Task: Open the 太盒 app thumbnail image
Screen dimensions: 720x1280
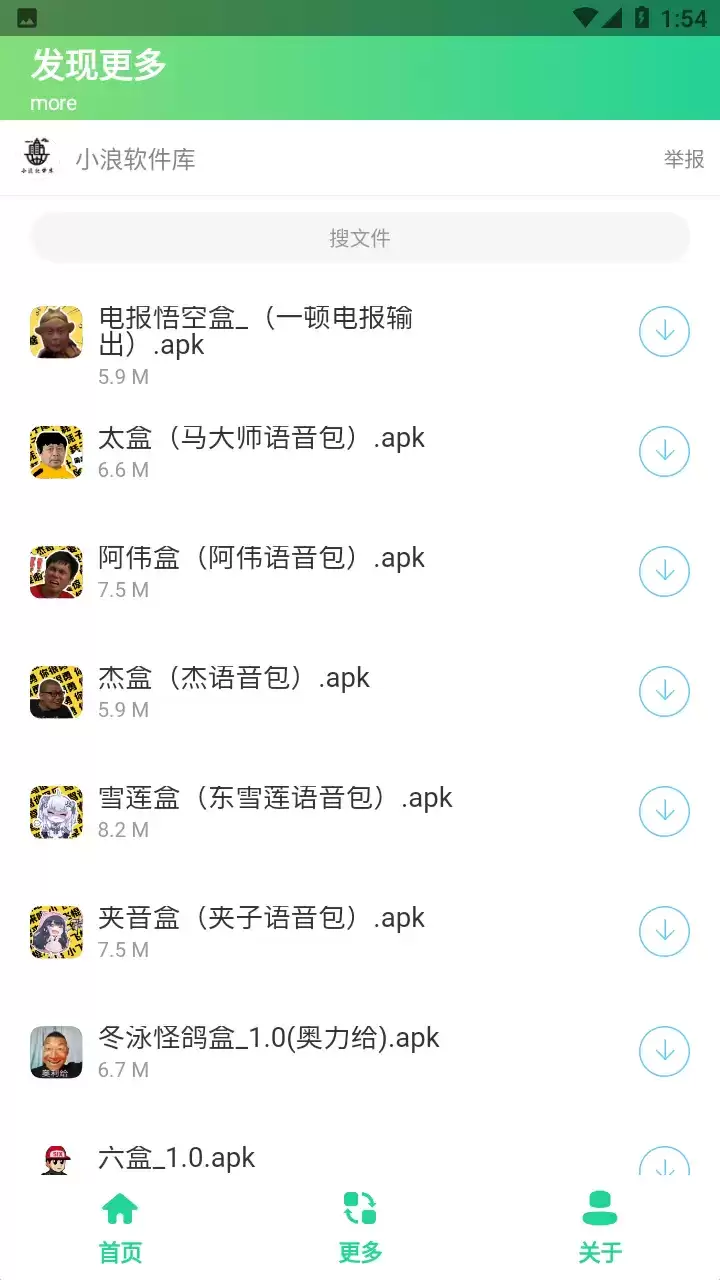Action: click(x=56, y=451)
